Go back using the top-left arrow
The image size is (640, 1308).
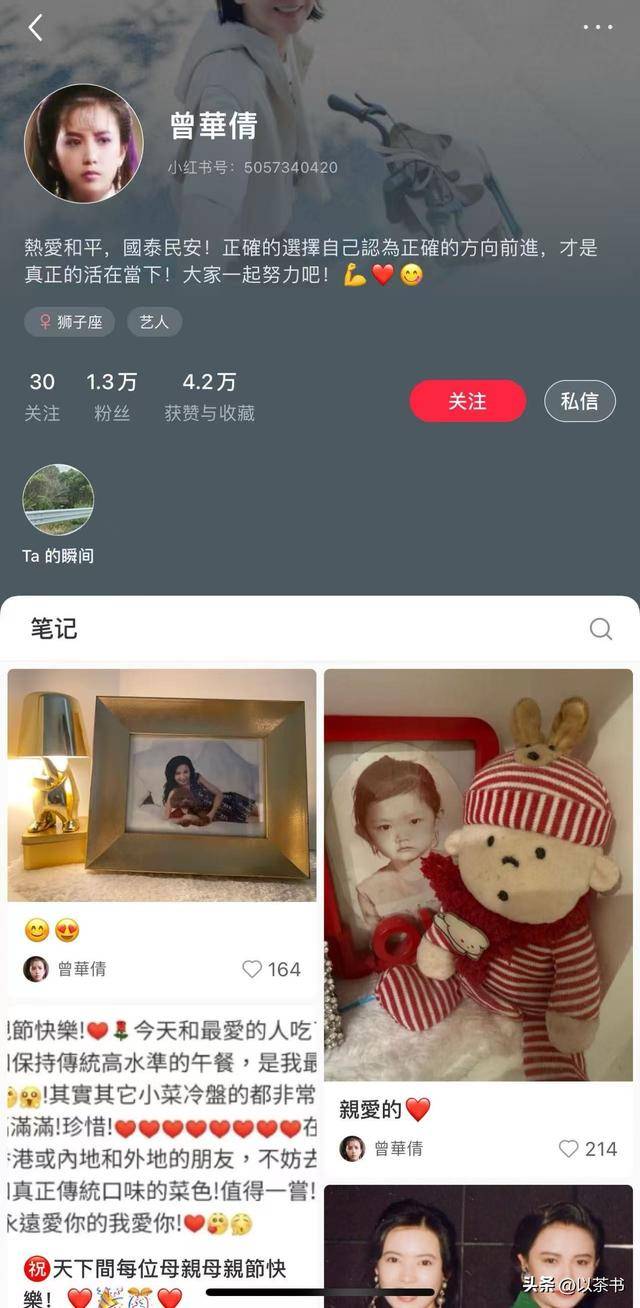click(x=36, y=28)
